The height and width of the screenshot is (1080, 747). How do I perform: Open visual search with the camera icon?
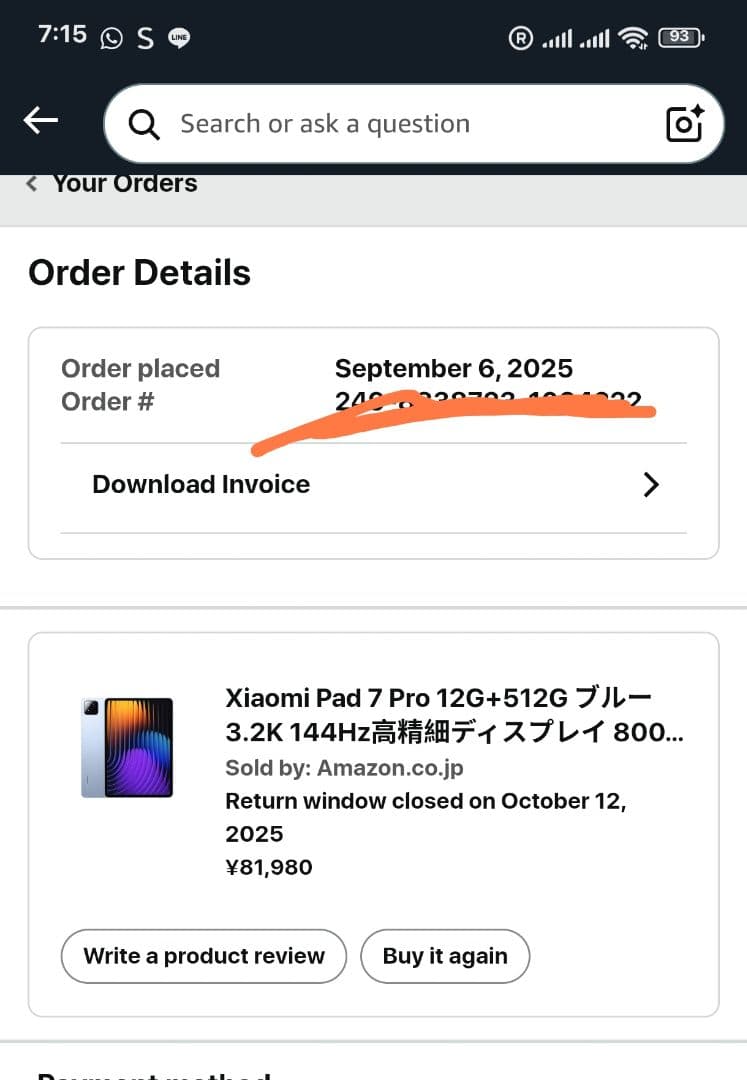[684, 123]
